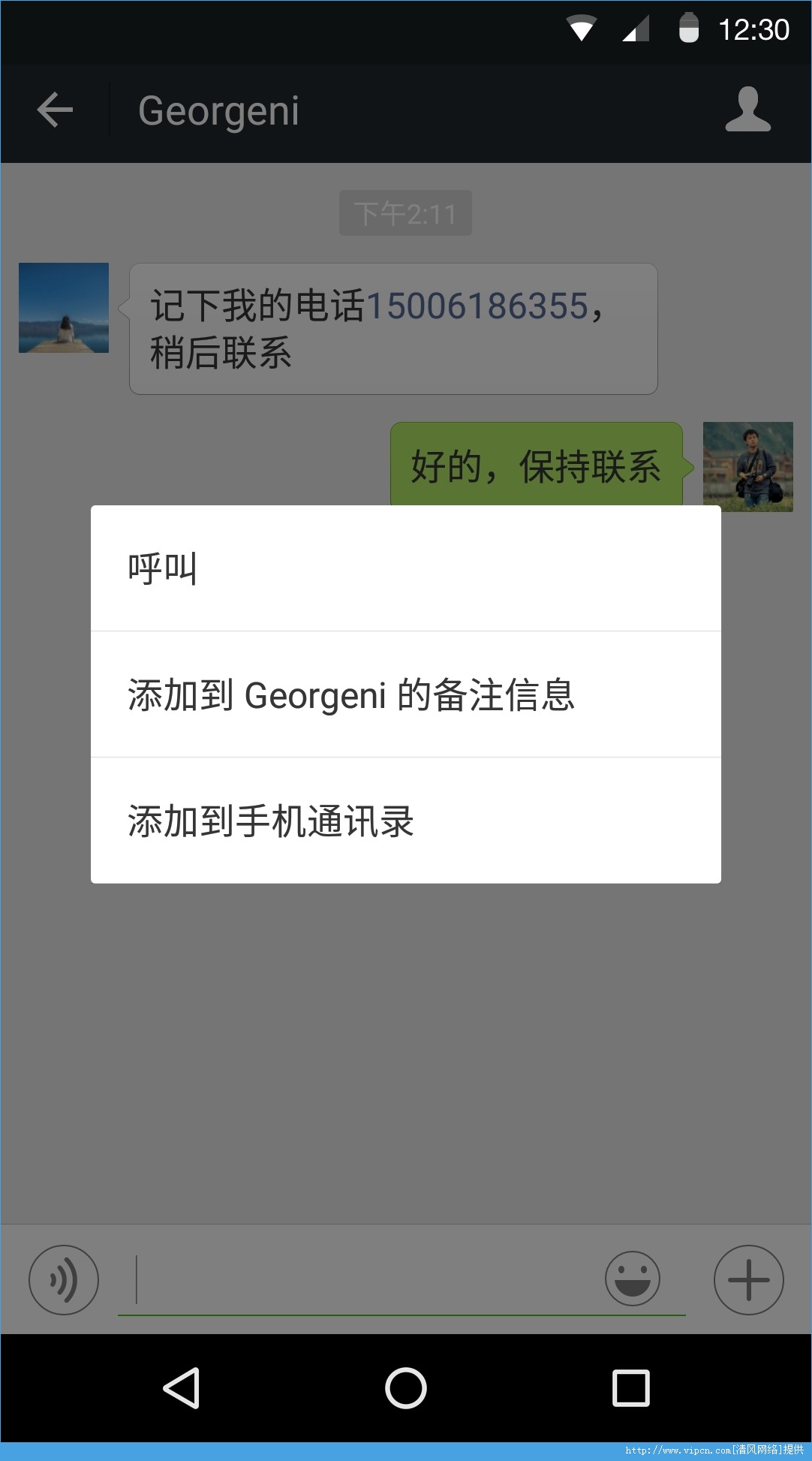Tap phone number 15006186355 link
812x1461 pixels.
[477, 306]
